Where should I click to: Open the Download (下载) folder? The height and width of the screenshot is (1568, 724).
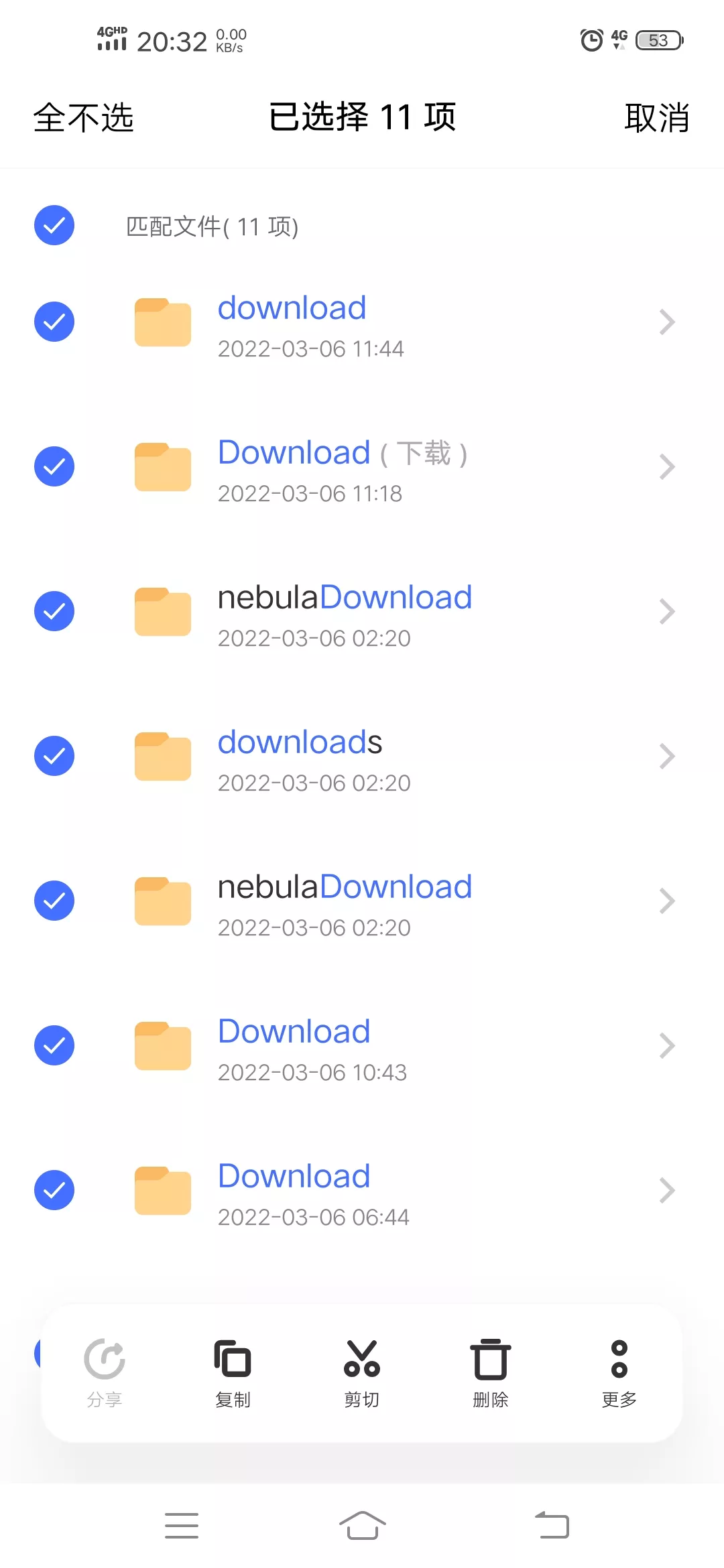402,466
